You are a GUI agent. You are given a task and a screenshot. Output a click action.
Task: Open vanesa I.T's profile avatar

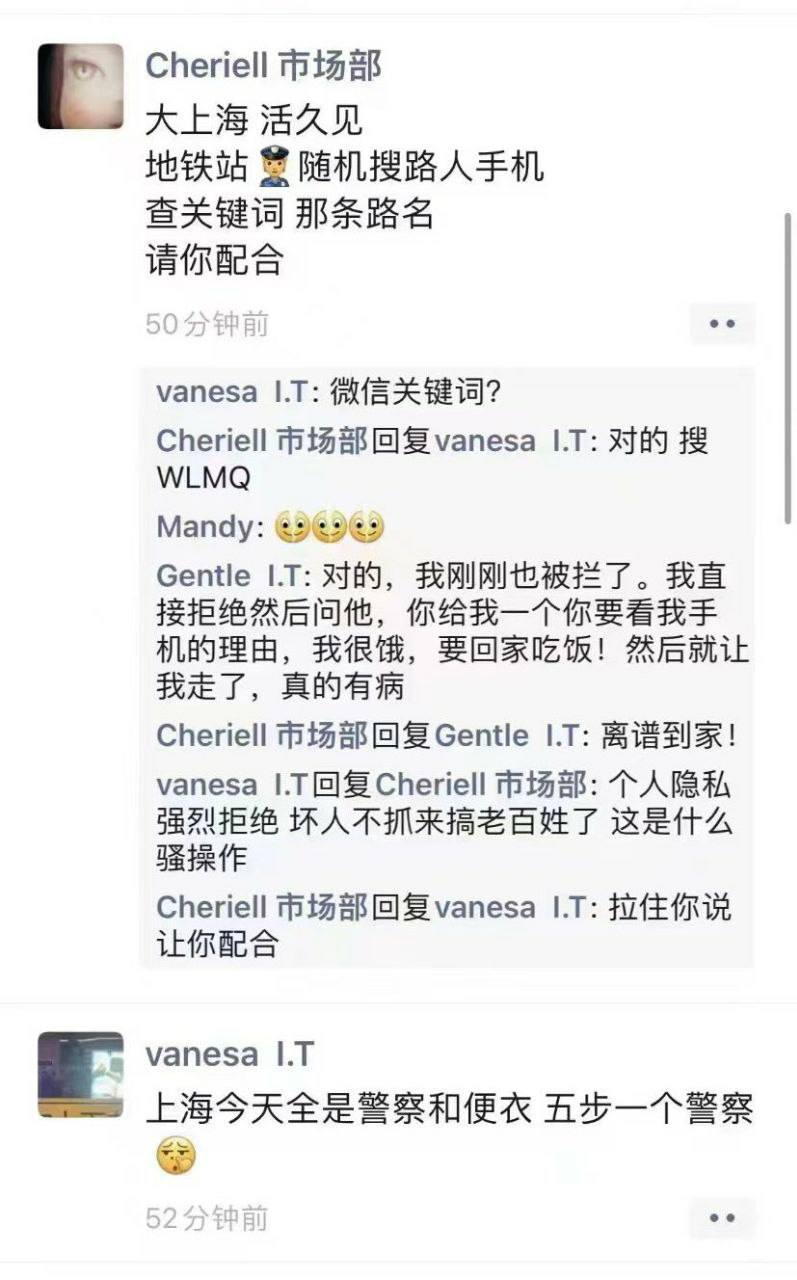coord(81,1074)
